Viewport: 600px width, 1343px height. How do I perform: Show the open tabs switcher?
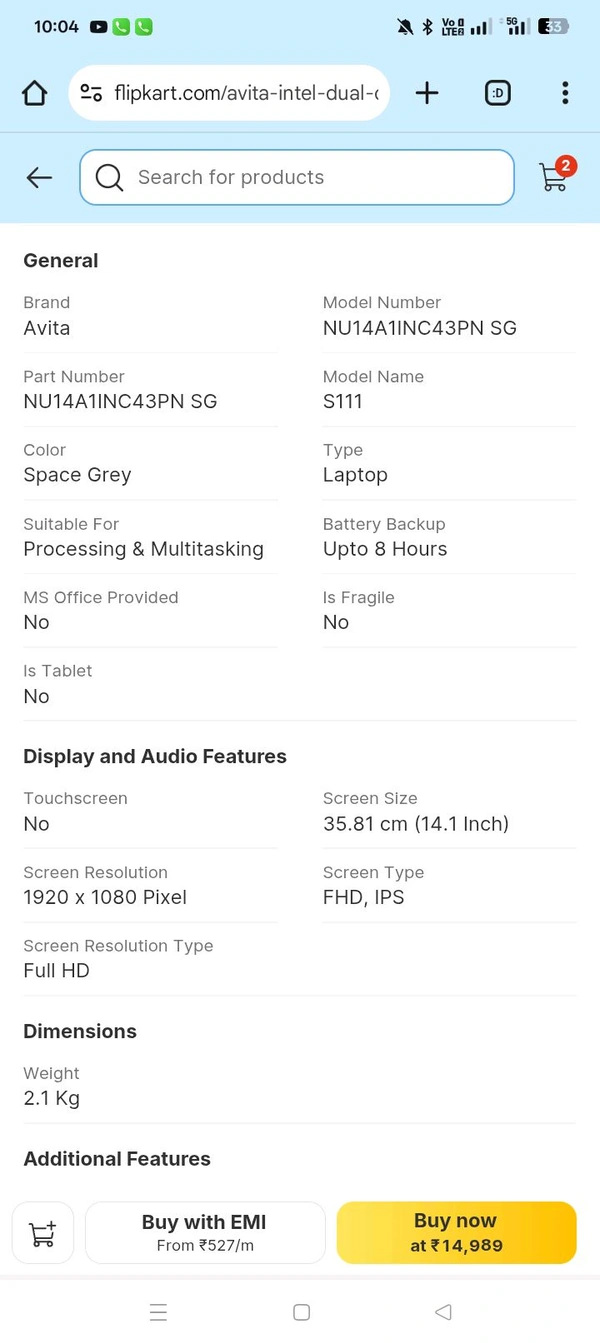pyautogui.click(x=497, y=93)
